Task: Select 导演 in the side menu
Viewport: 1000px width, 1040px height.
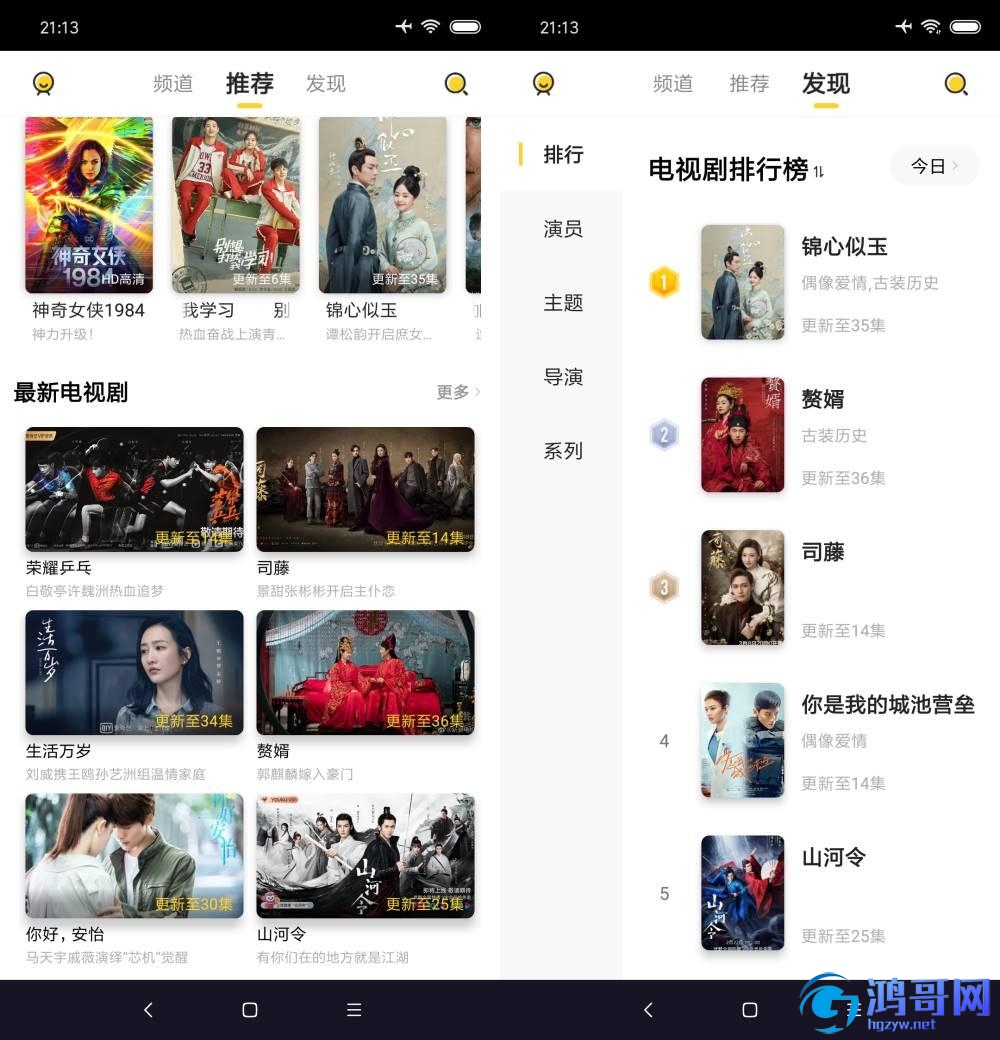Action: 563,377
